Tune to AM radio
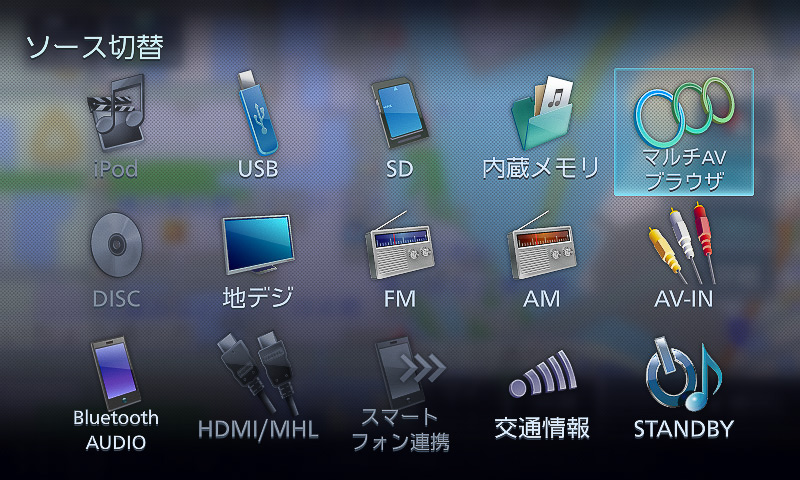The image size is (800, 480). (541, 258)
